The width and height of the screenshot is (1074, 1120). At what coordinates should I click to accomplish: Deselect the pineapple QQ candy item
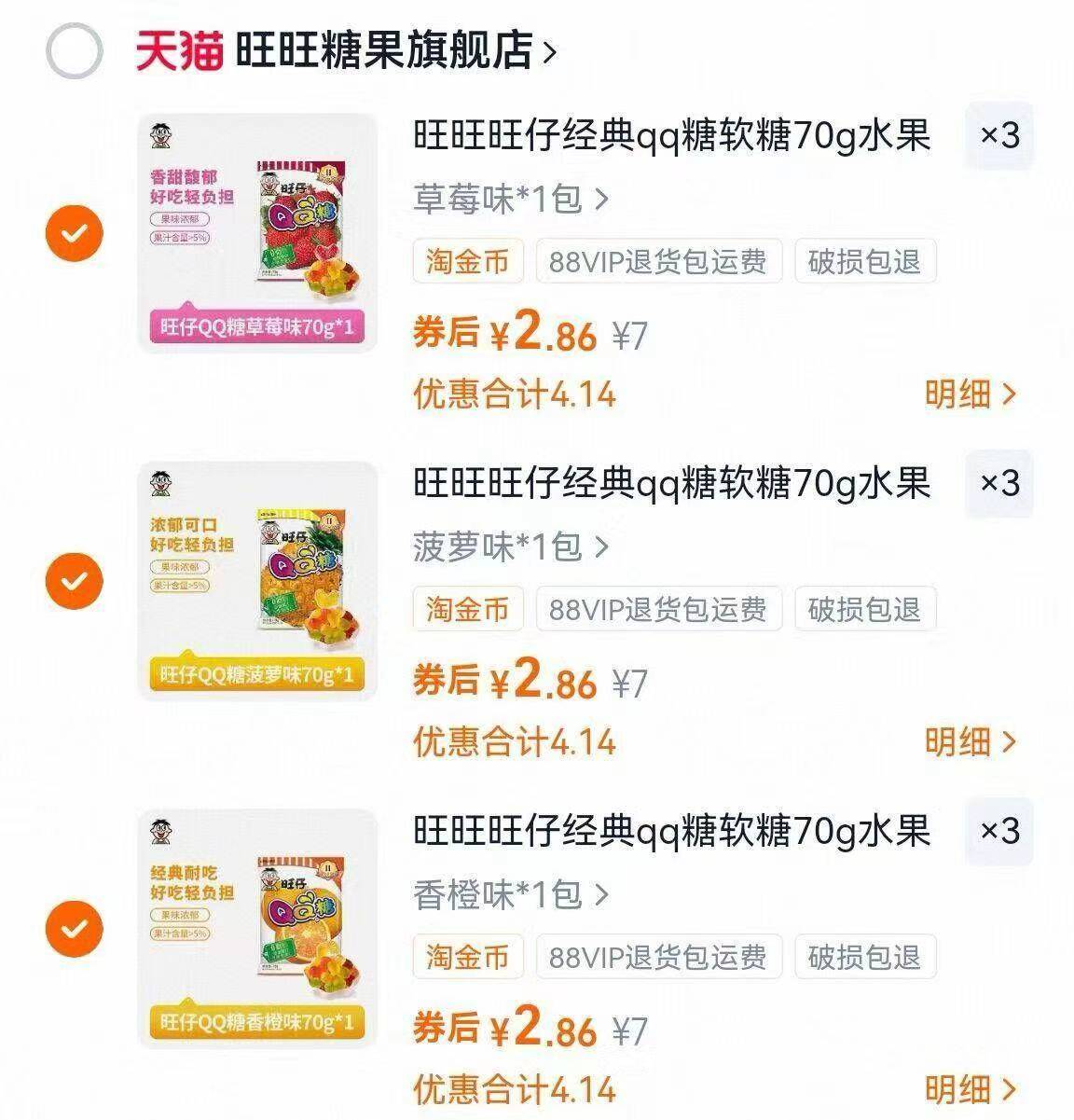tap(73, 583)
